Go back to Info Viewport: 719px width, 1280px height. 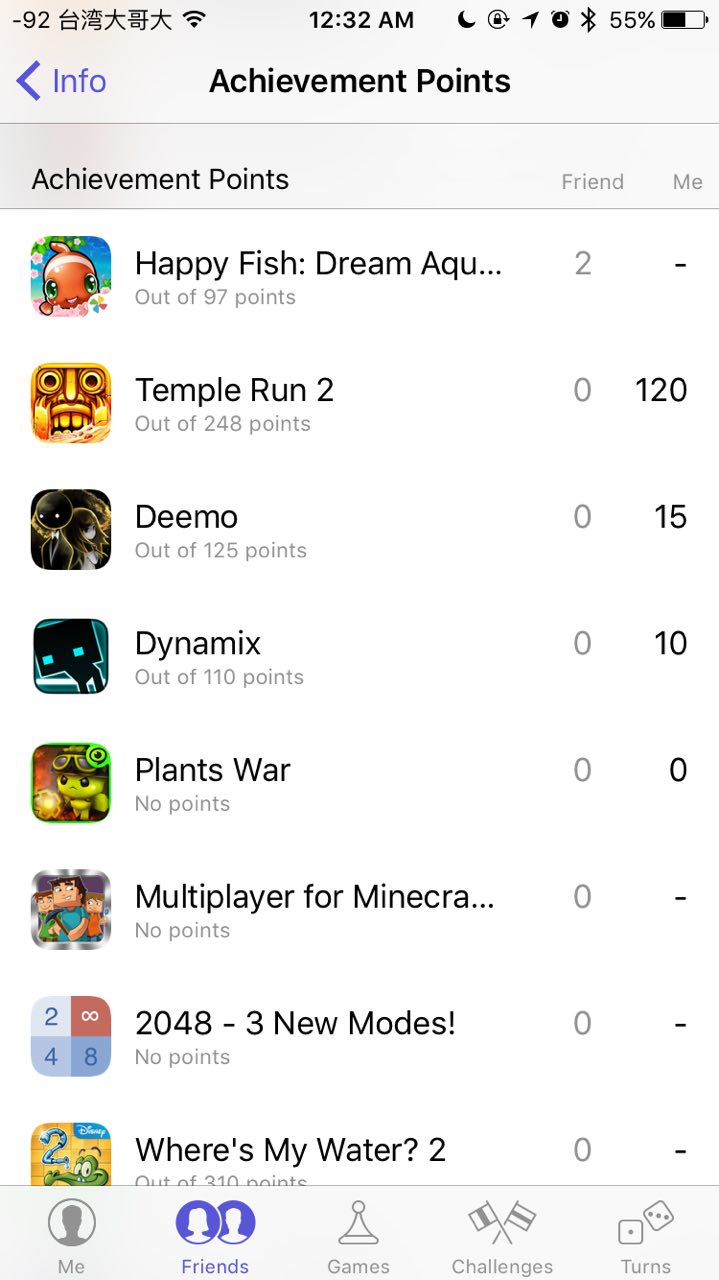62,81
